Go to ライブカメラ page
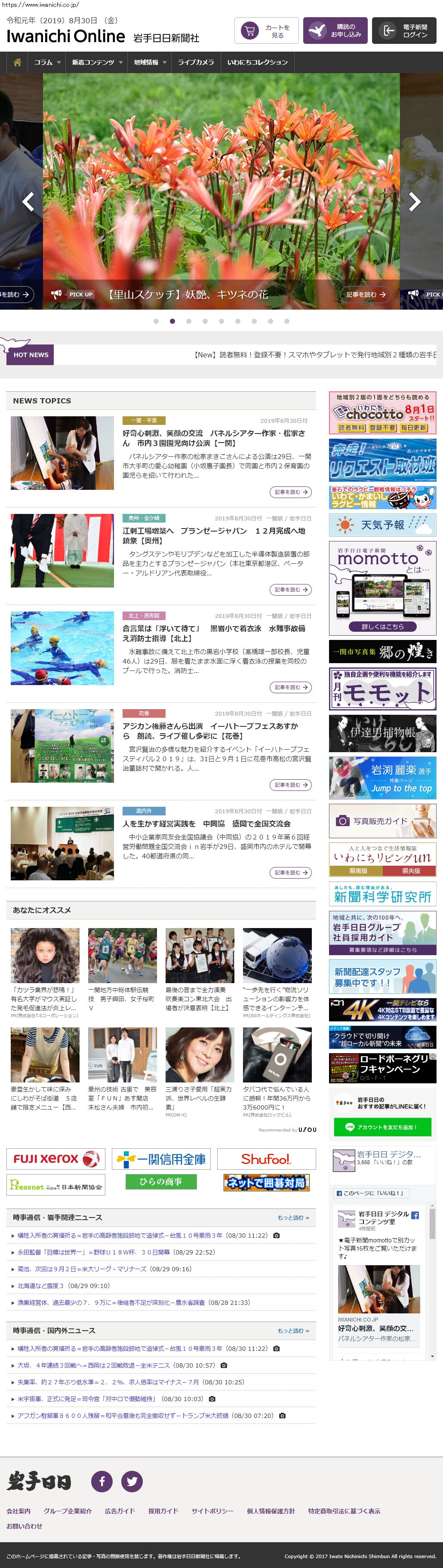This screenshot has height=1568, width=443. tap(195, 62)
